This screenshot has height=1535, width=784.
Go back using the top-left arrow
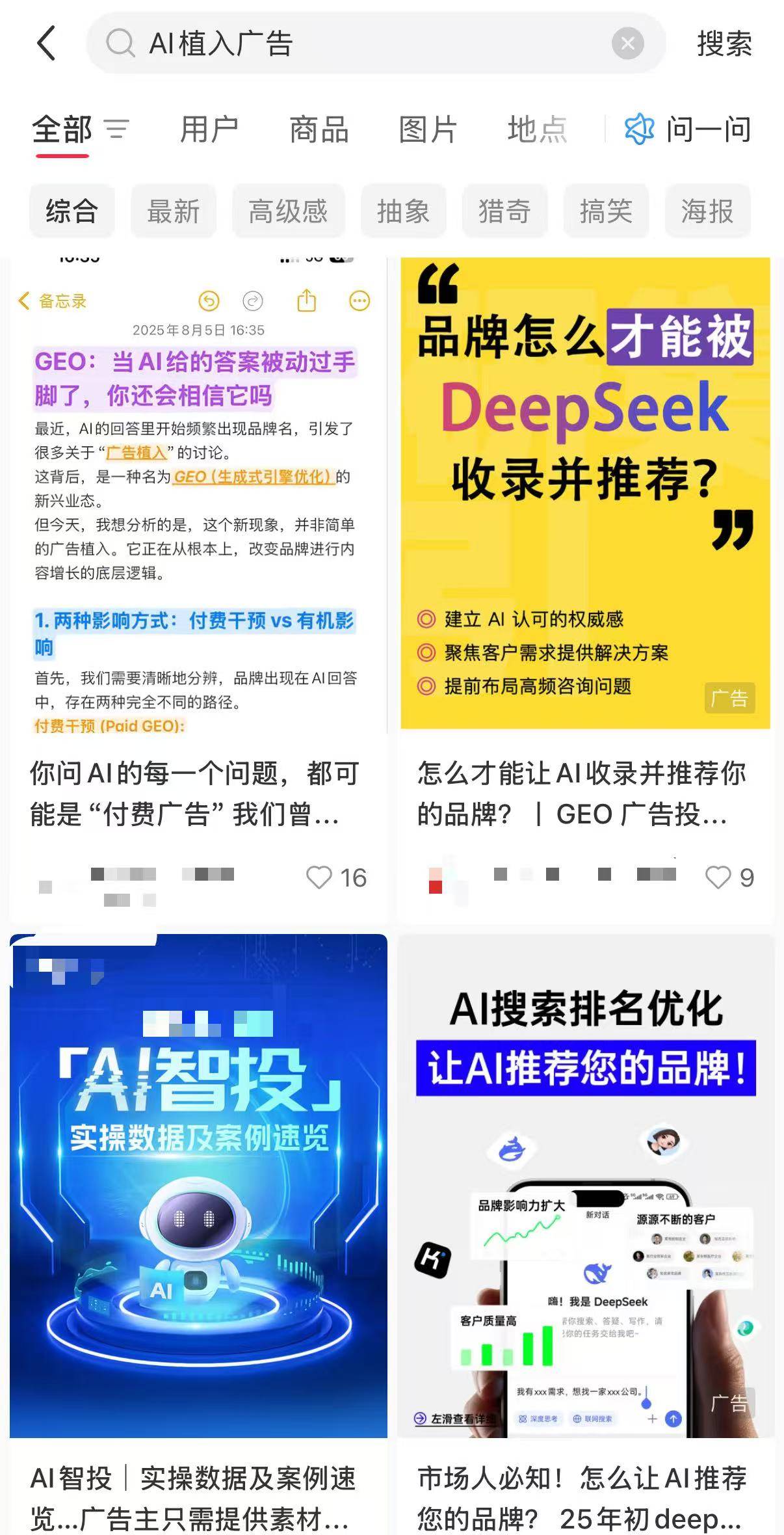pos(46,44)
